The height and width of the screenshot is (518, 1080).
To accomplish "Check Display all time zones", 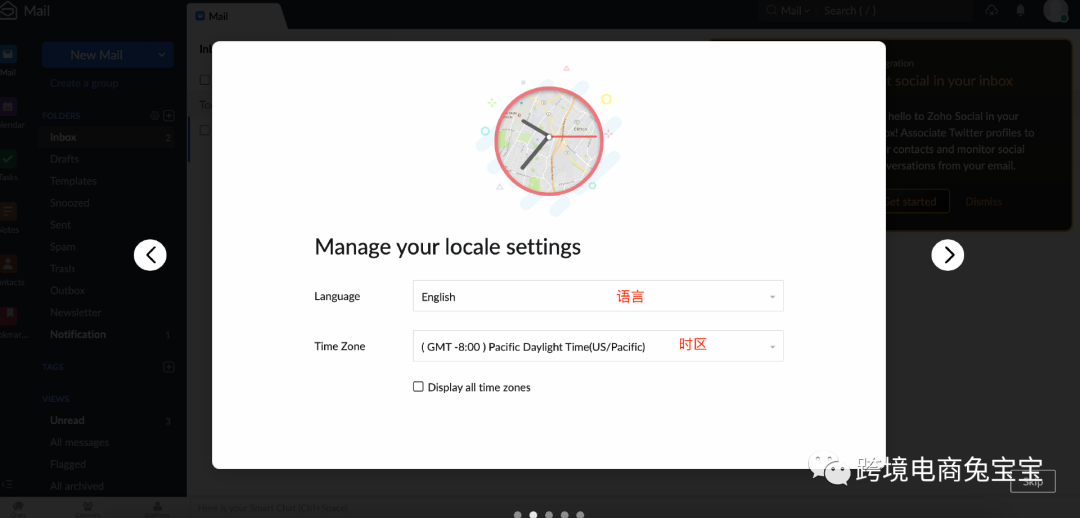I will [x=418, y=387].
